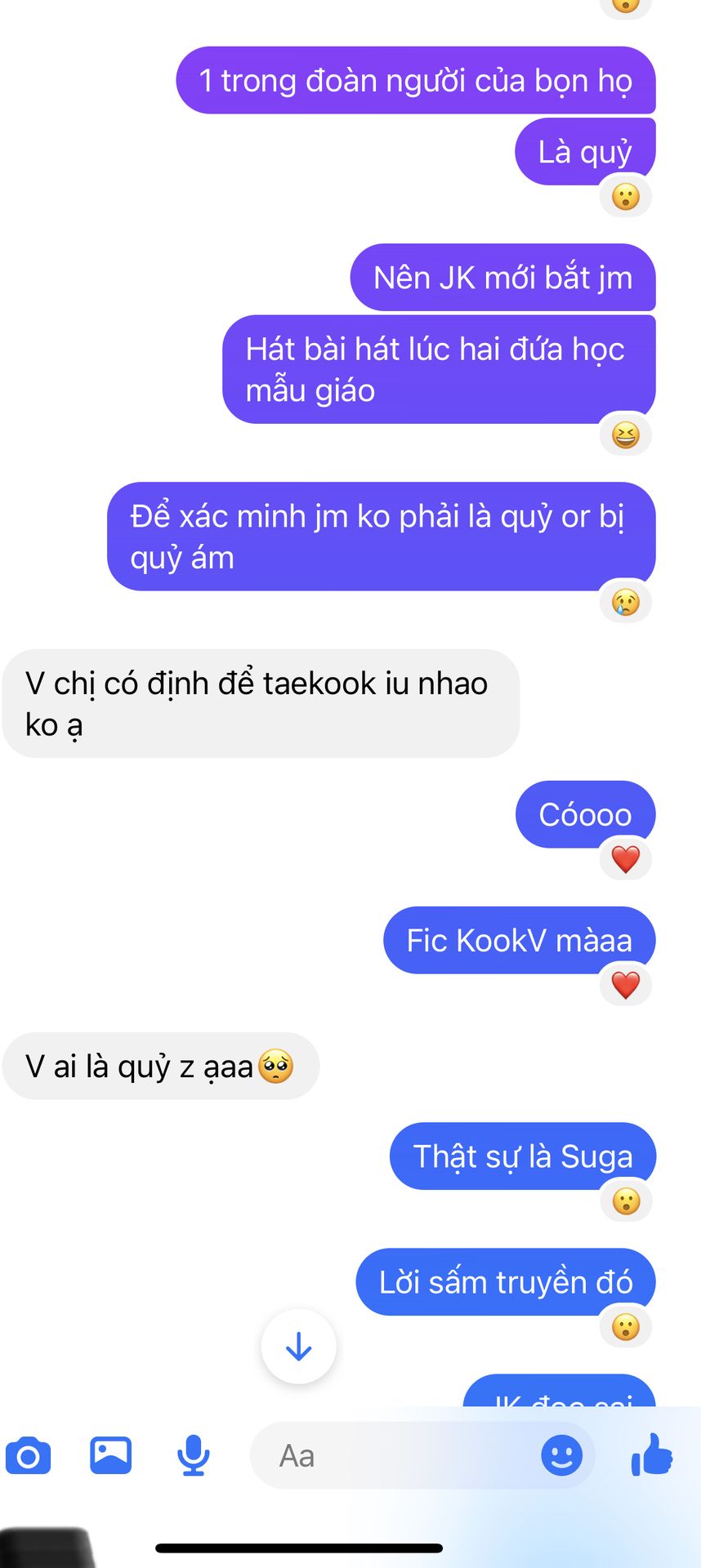Screen dimensions: 701x1568
Task: Open the emoji picker in the message box
Action: [562, 1455]
